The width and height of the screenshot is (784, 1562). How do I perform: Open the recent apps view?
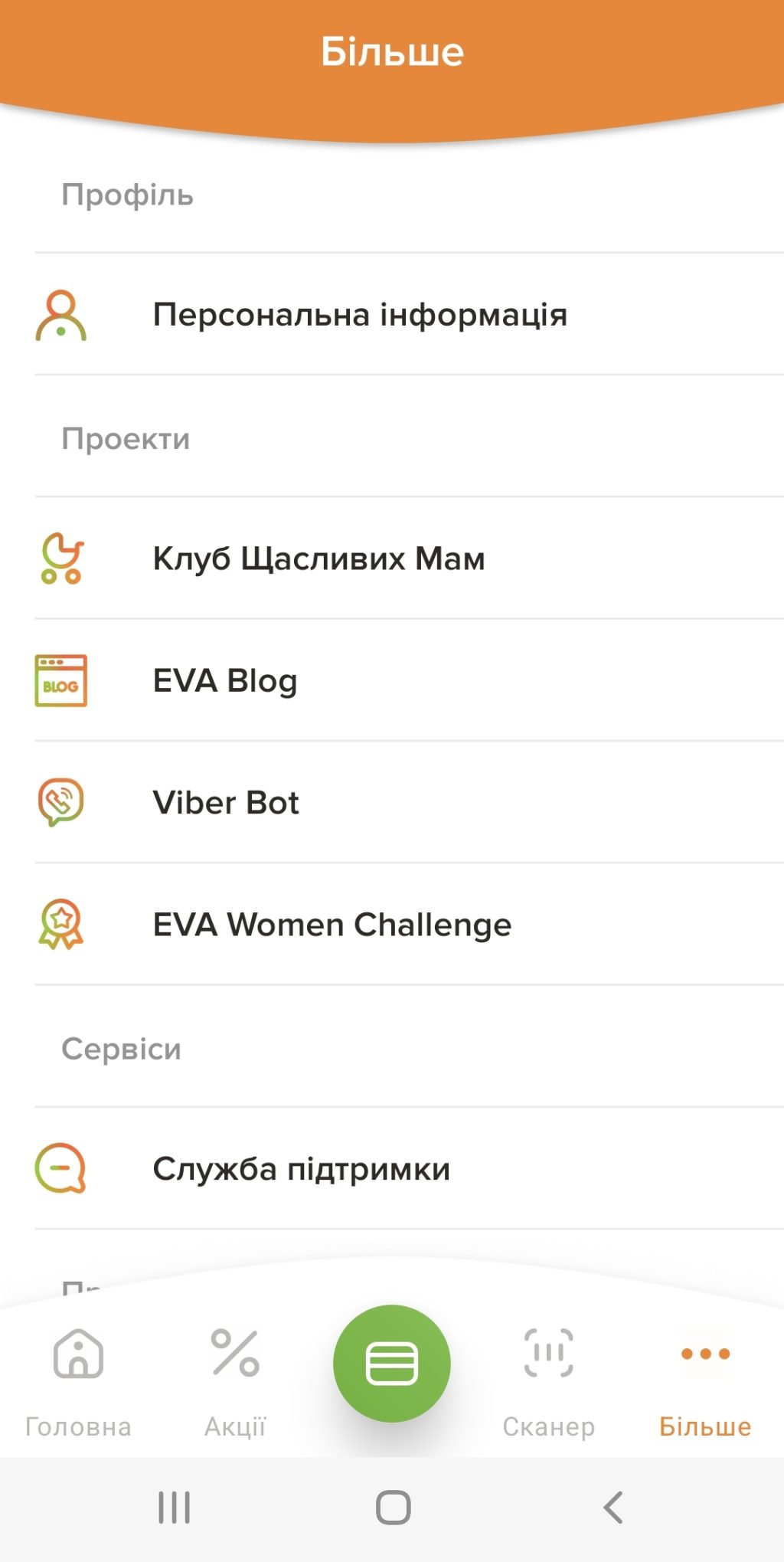point(174,1508)
